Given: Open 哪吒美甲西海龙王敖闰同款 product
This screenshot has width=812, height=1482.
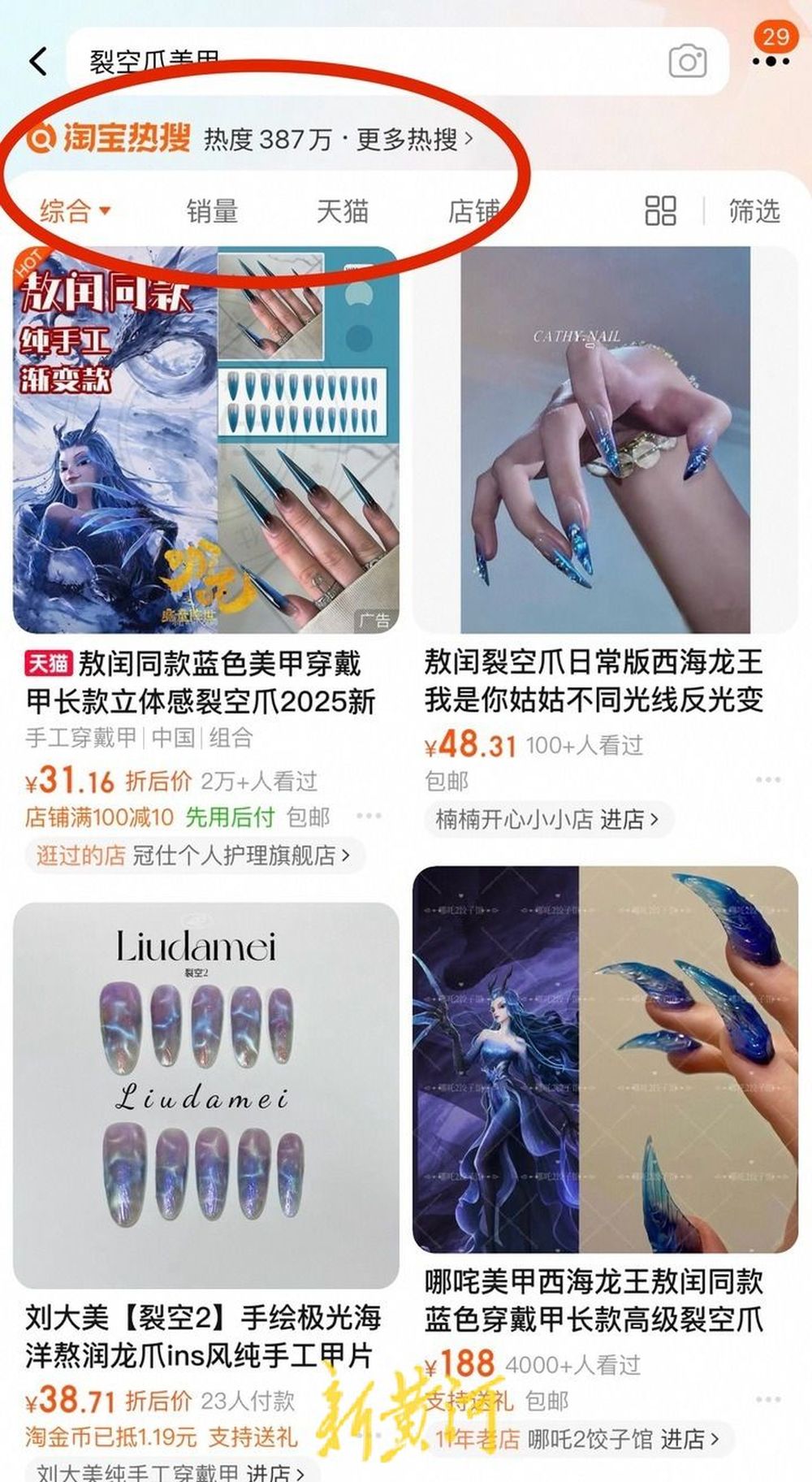Looking at the screenshot, I should coord(605,1059).
